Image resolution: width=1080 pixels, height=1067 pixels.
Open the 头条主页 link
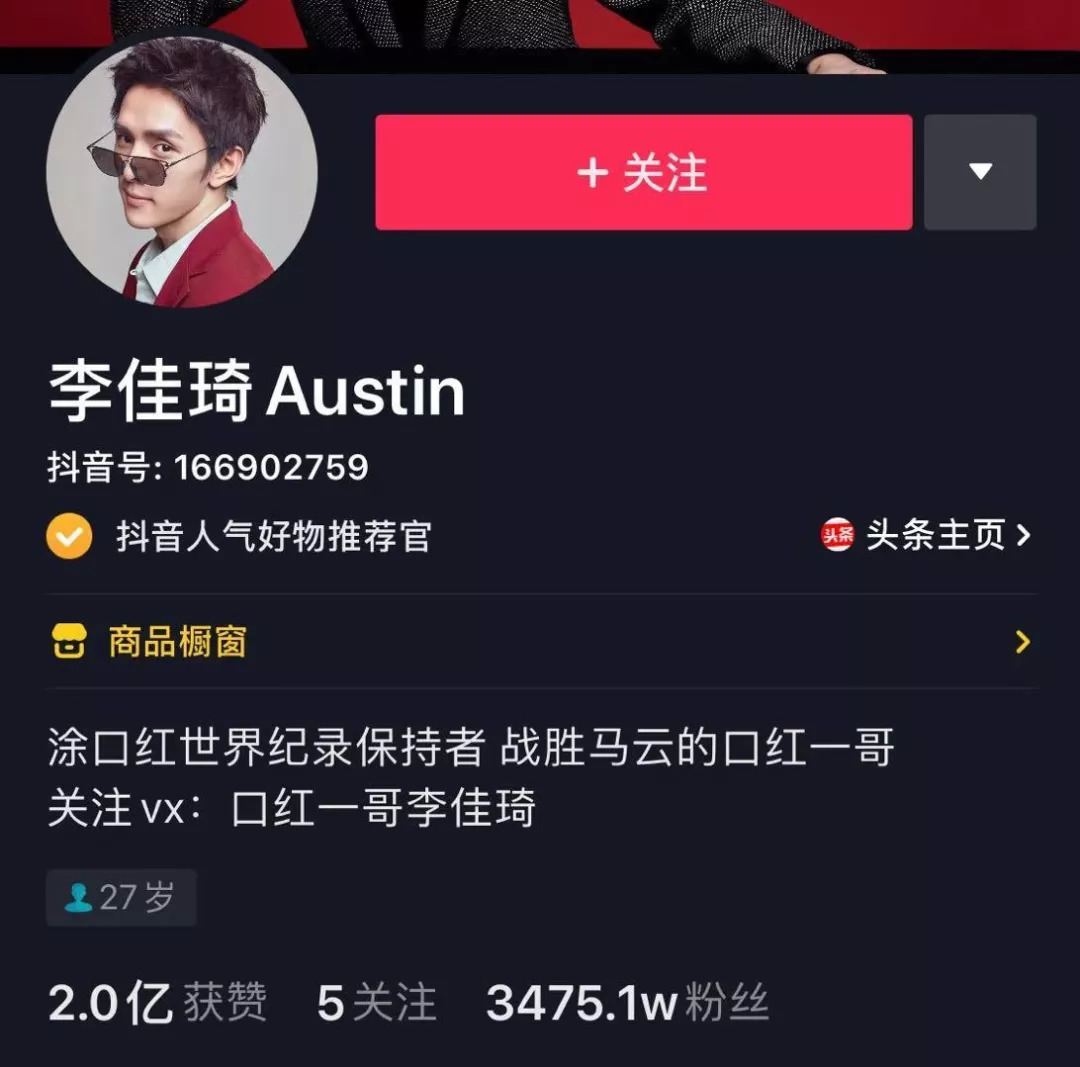(926, 535)
